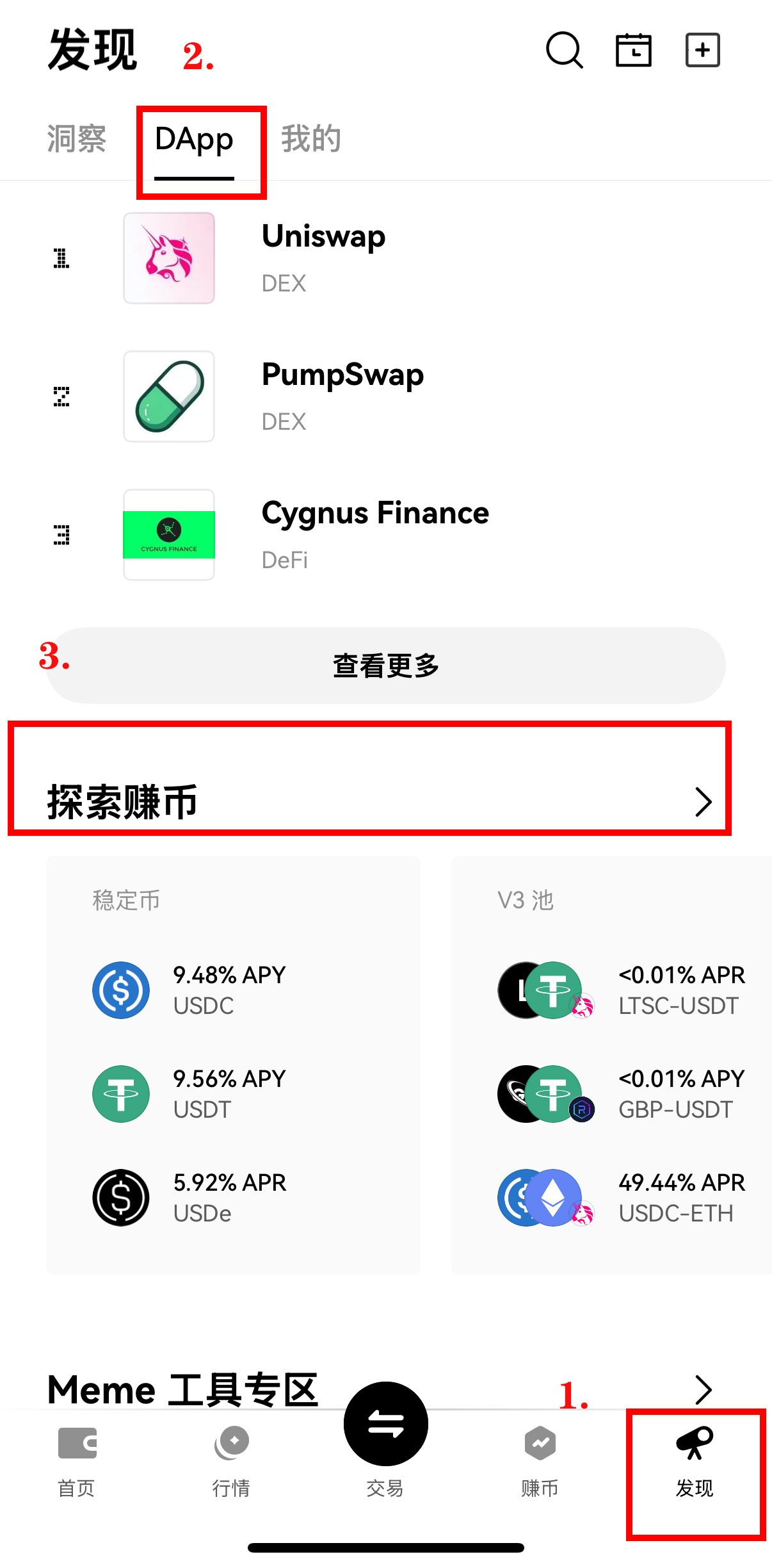This screenshot has width=772, height=1568.
Task: Tap the add plus icon
Action: pyautogui.click(x=702, y=50)
